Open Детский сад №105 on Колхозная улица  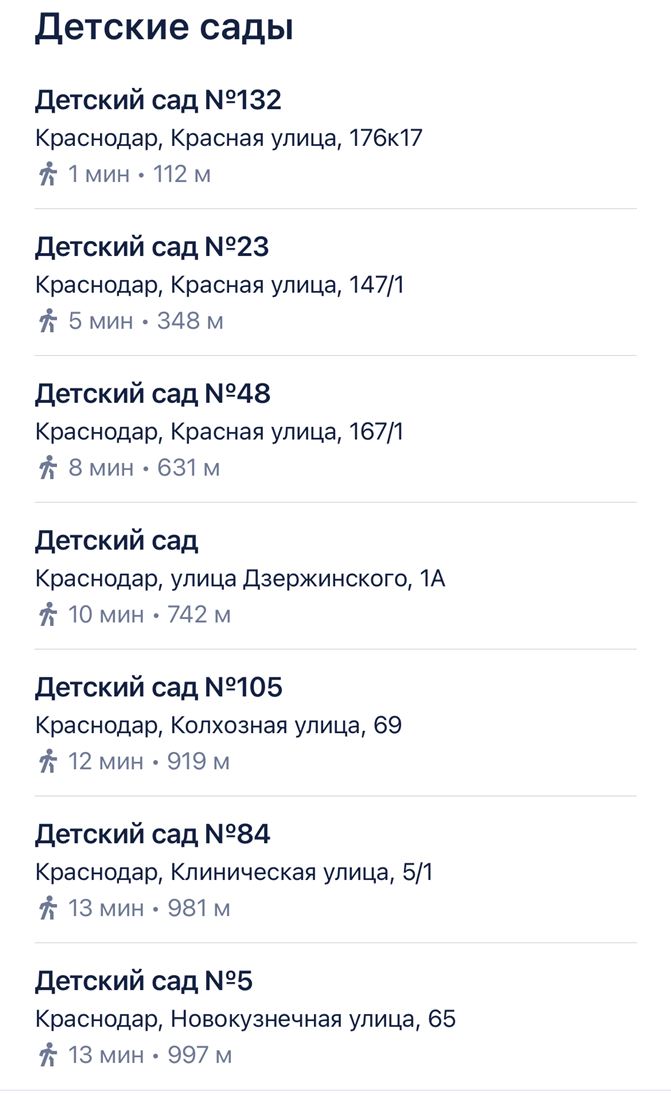point(336,723)
